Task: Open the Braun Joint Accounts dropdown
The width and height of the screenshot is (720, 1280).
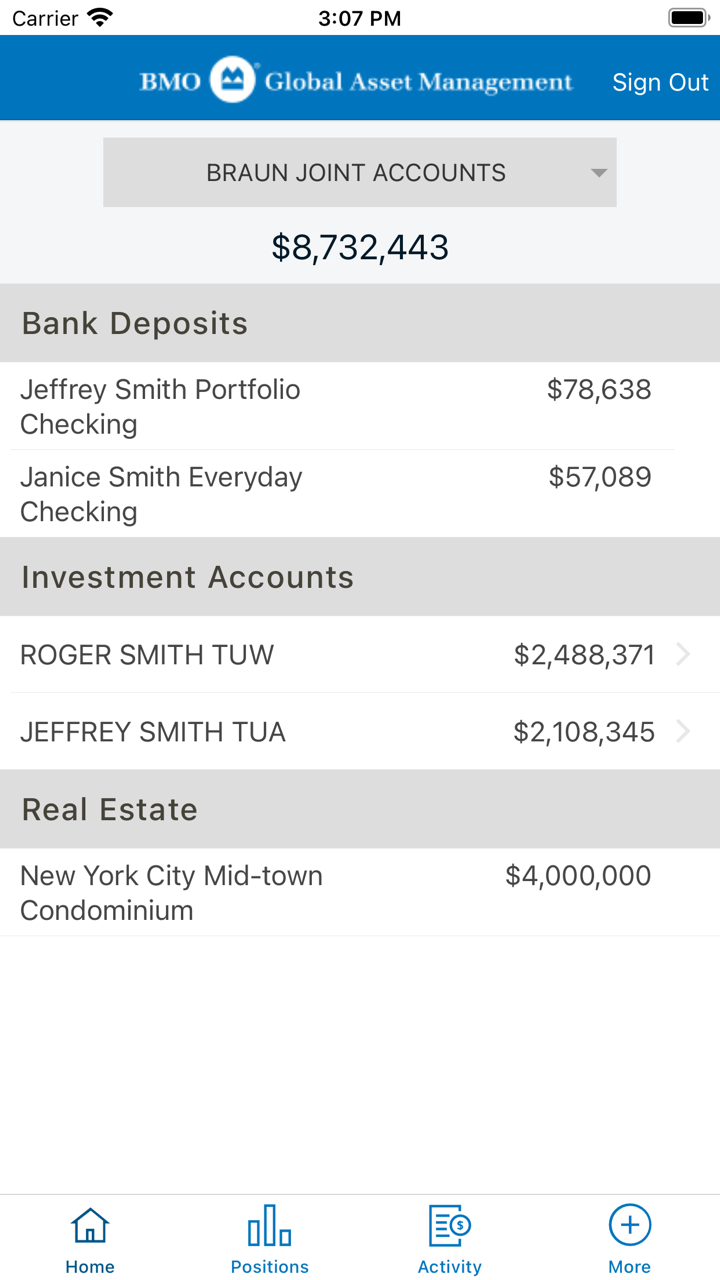Action: pos(360,173)
